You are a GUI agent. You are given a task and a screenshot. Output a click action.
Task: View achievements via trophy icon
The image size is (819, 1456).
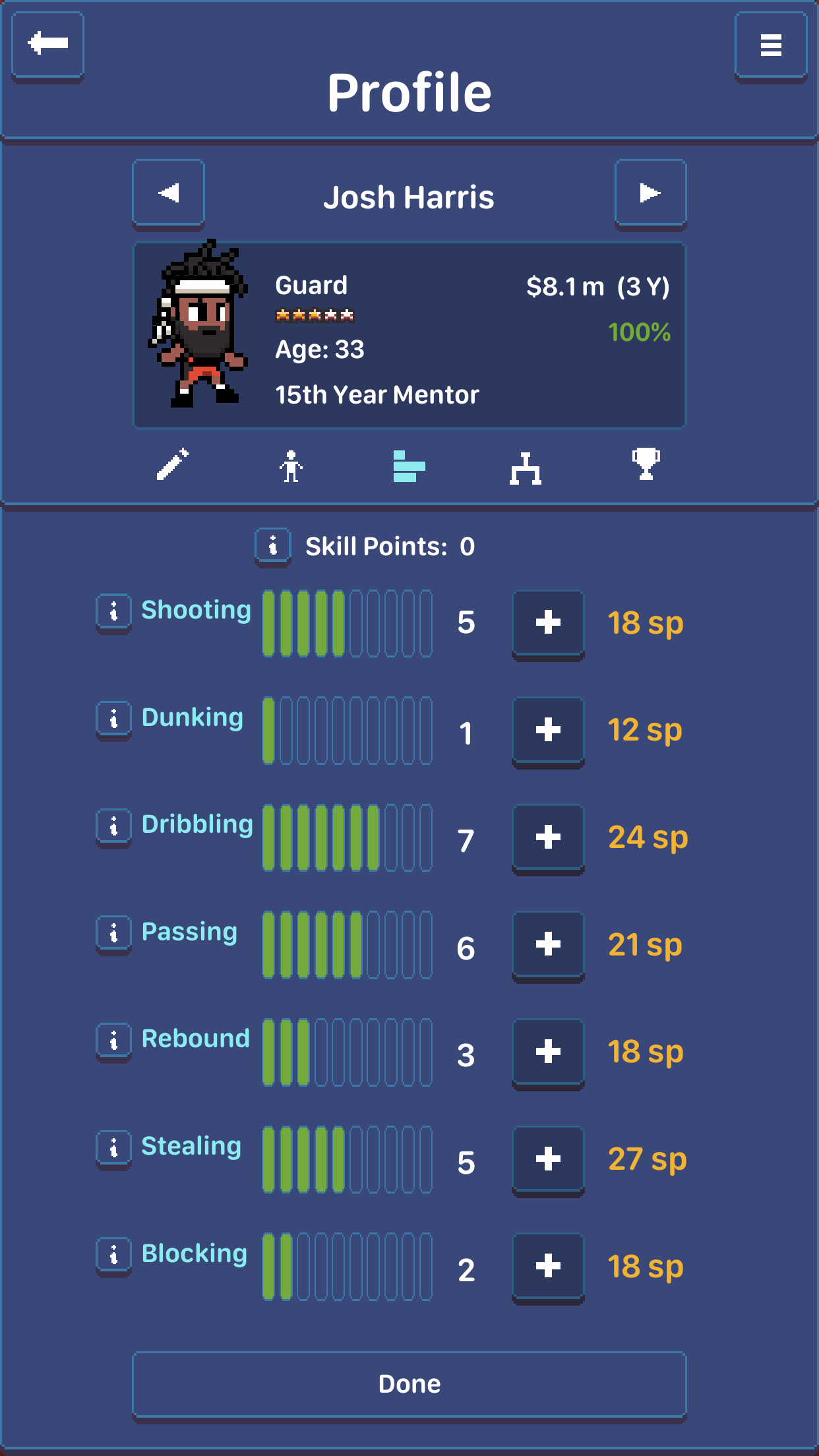(x=644, y=466)
